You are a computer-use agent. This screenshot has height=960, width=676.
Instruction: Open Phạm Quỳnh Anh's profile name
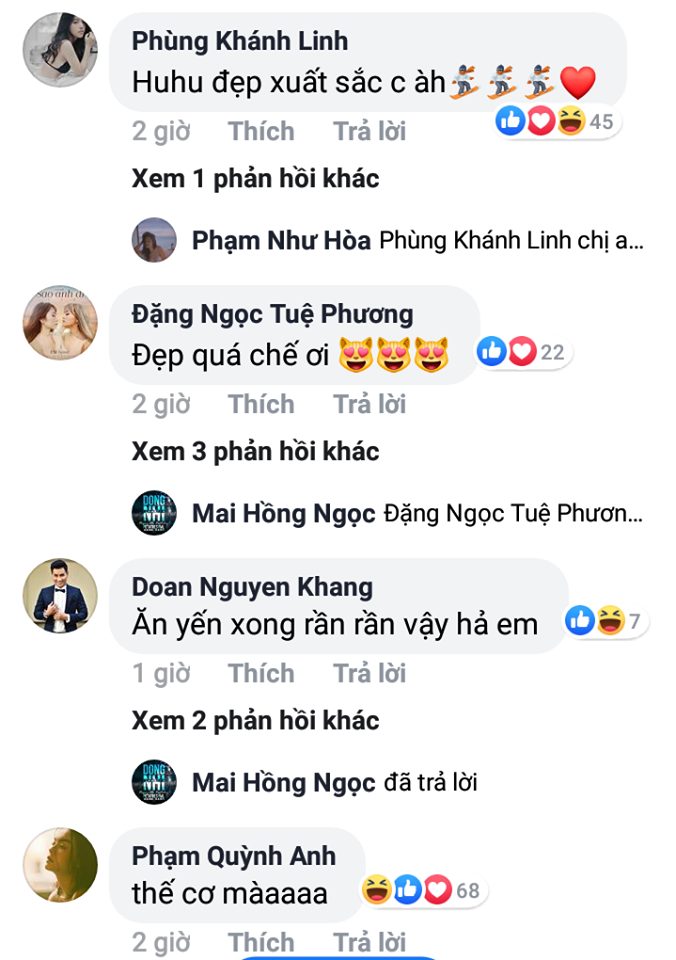click(233, 856)
